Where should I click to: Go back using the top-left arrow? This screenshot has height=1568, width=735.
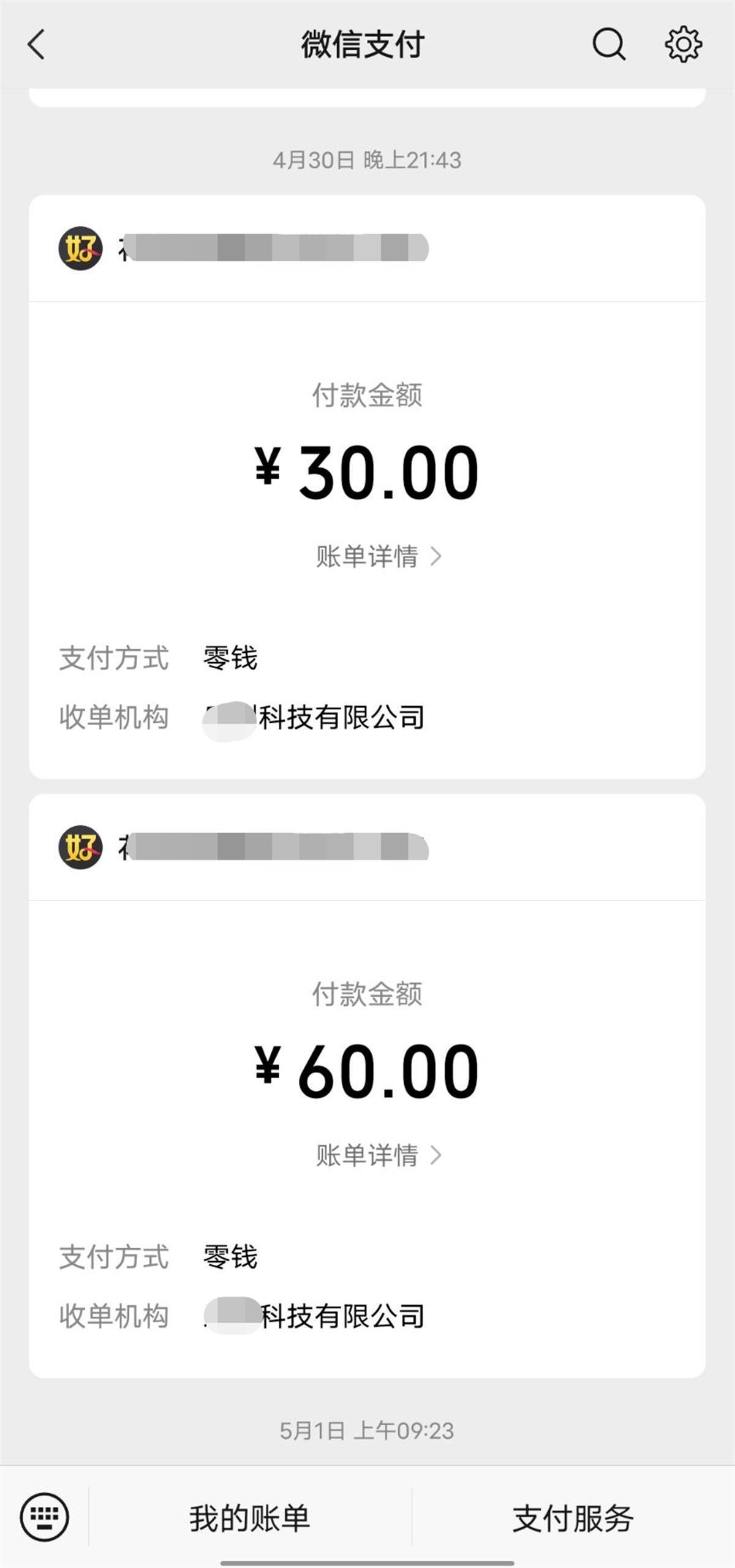pyautogui.click(x=37, y=45)
